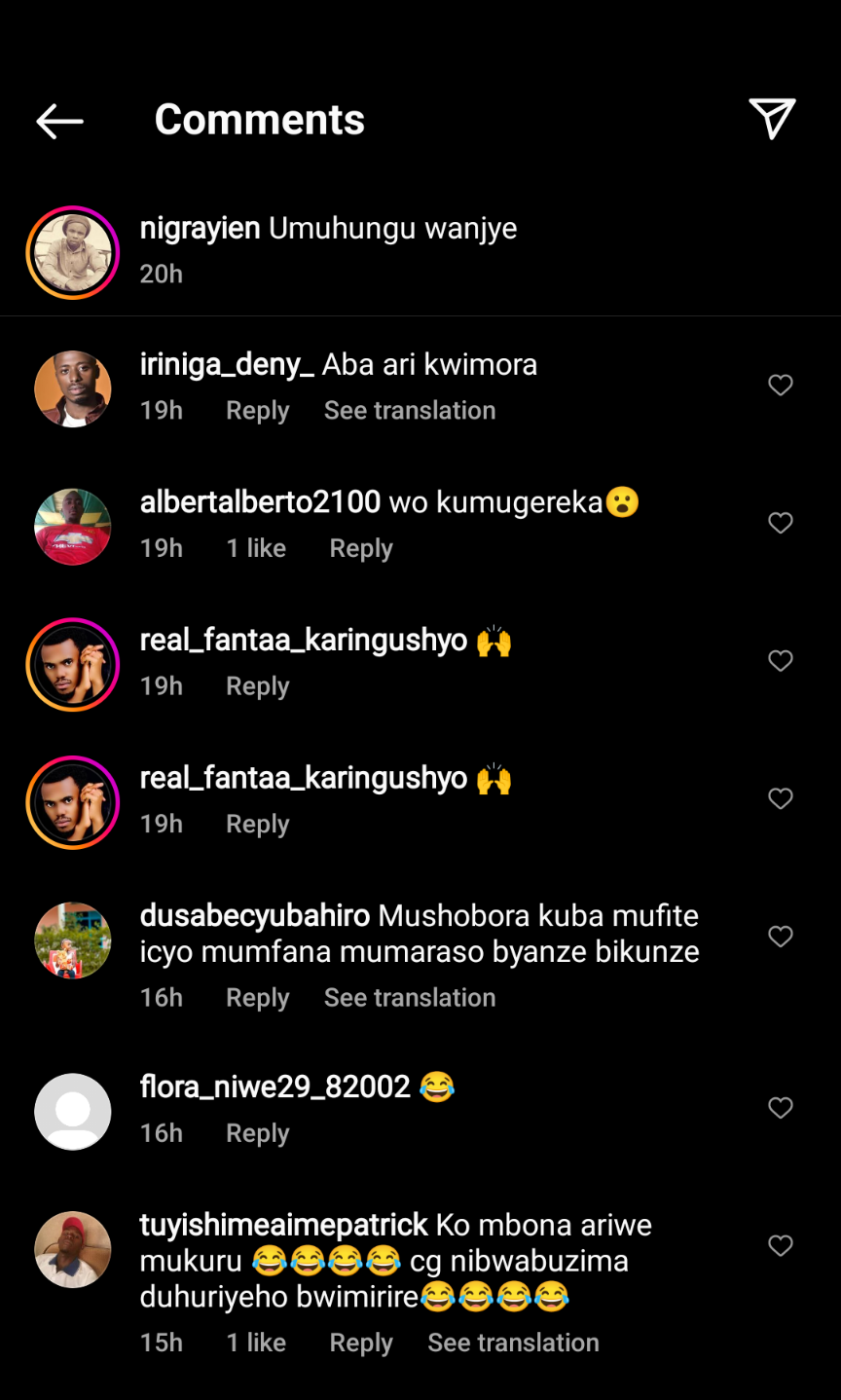Open dusabecyubahiro's profile from username
The image size is (841, 1400).
click(255, 916)
